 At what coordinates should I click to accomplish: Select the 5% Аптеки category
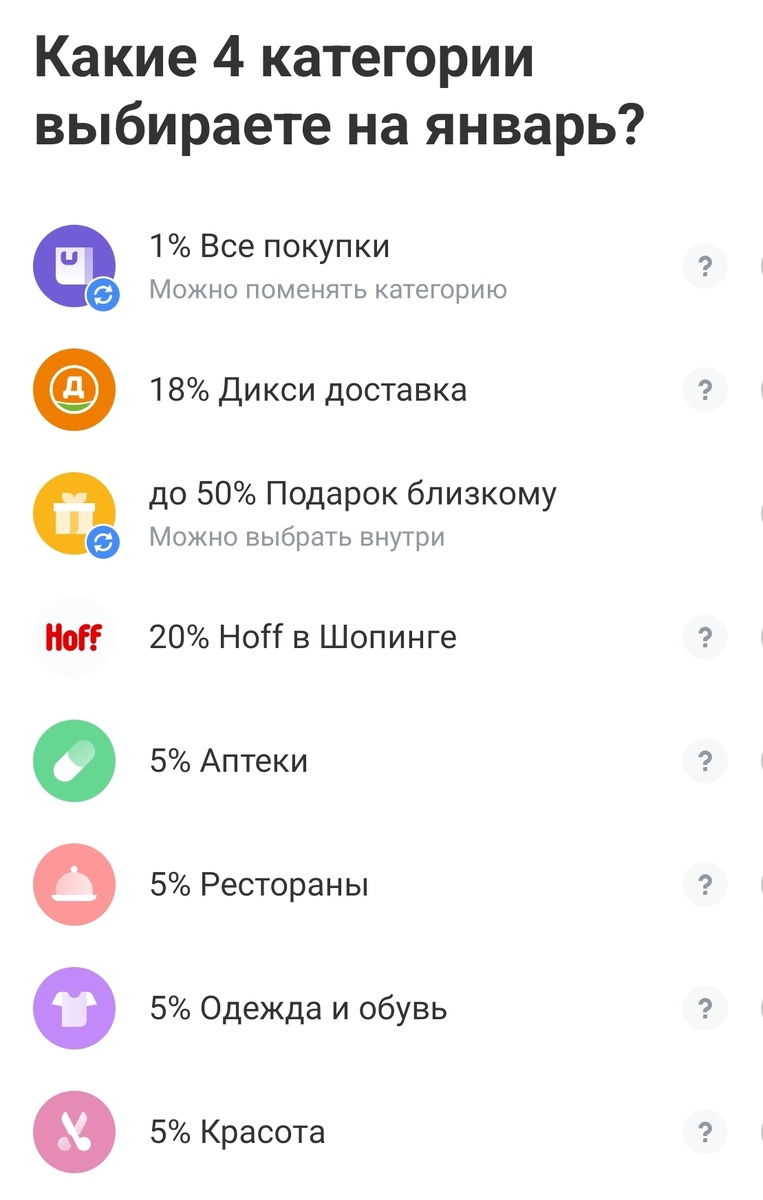[228, 761]
